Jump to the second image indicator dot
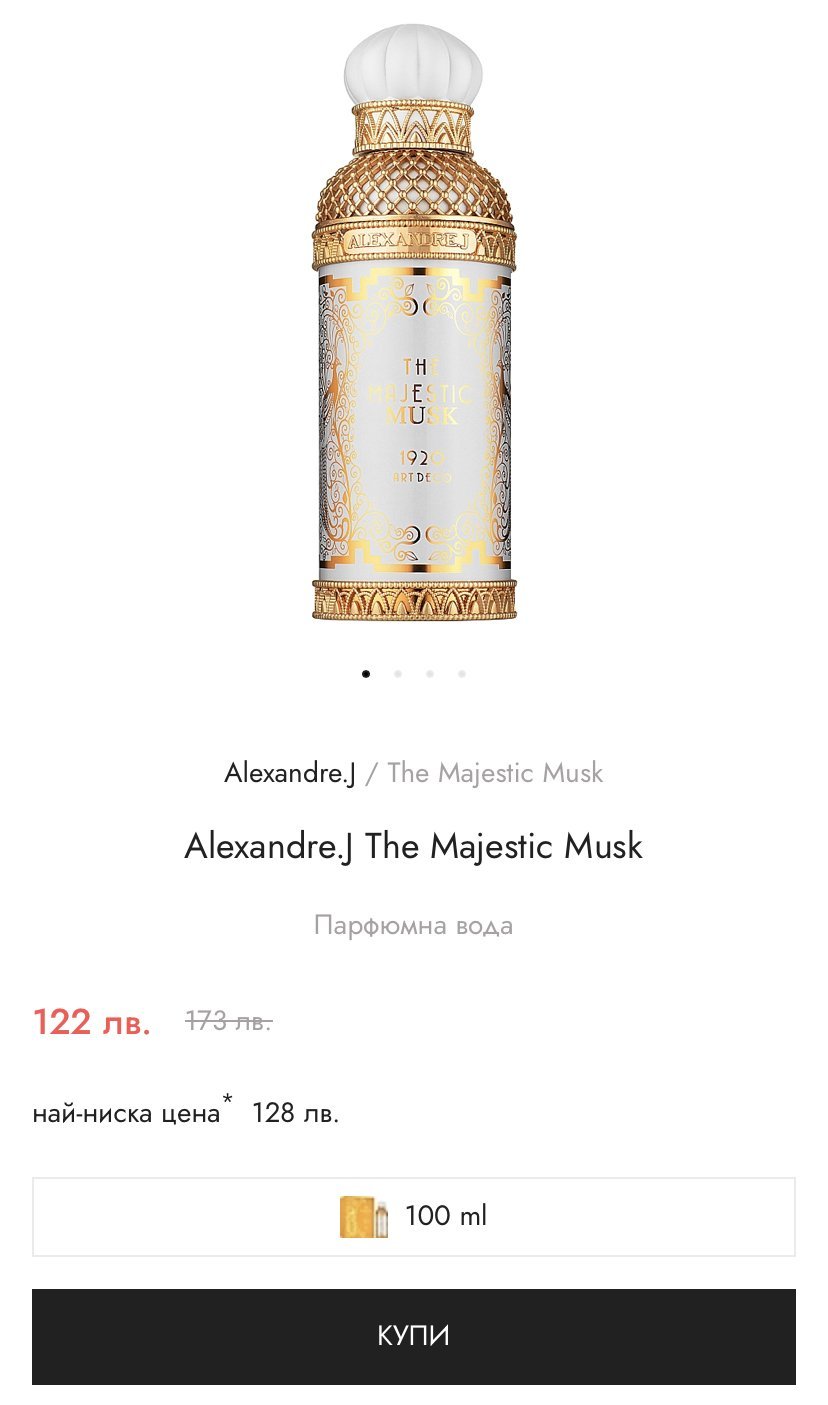This screenshot has width=828, height=1405. 398,674
